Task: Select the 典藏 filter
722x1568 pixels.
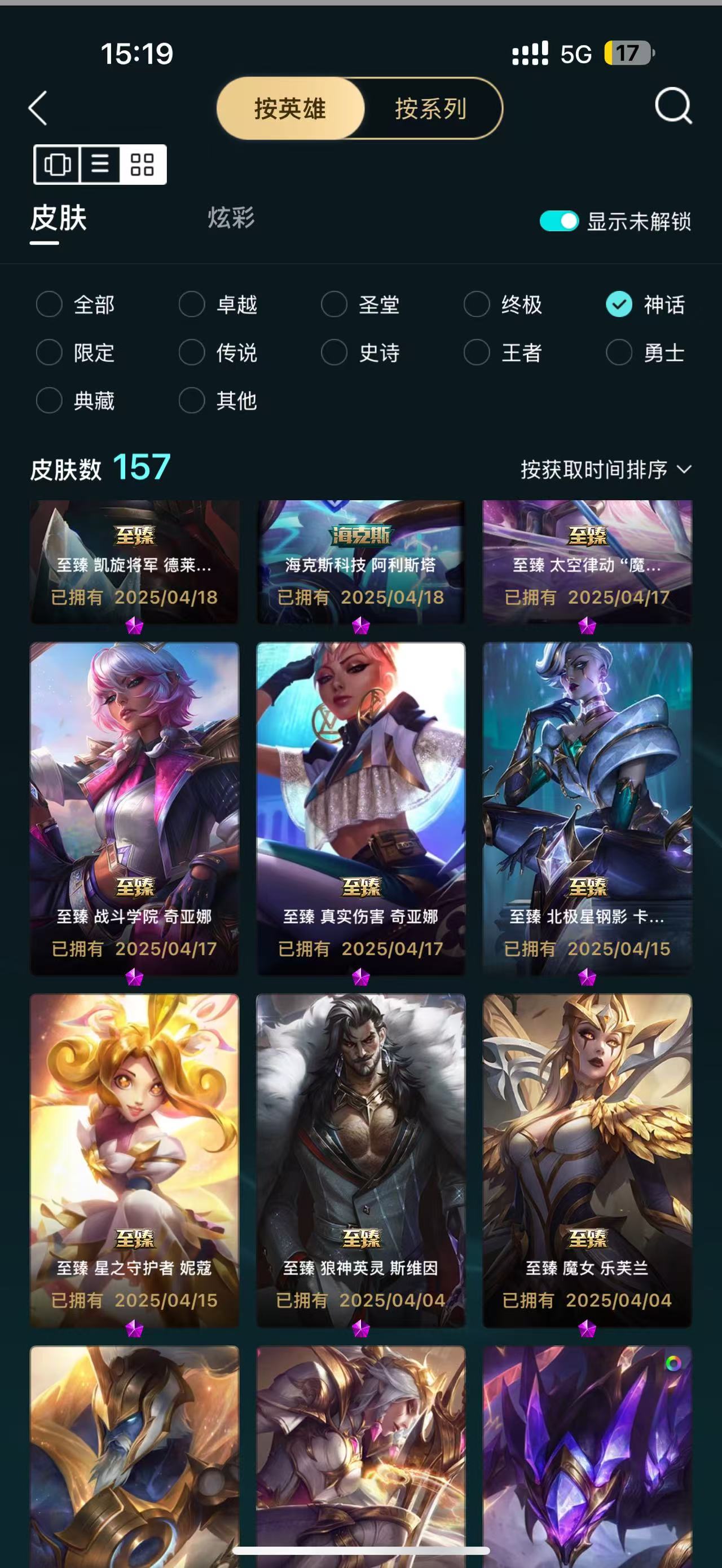Action: tap(76, 400)
